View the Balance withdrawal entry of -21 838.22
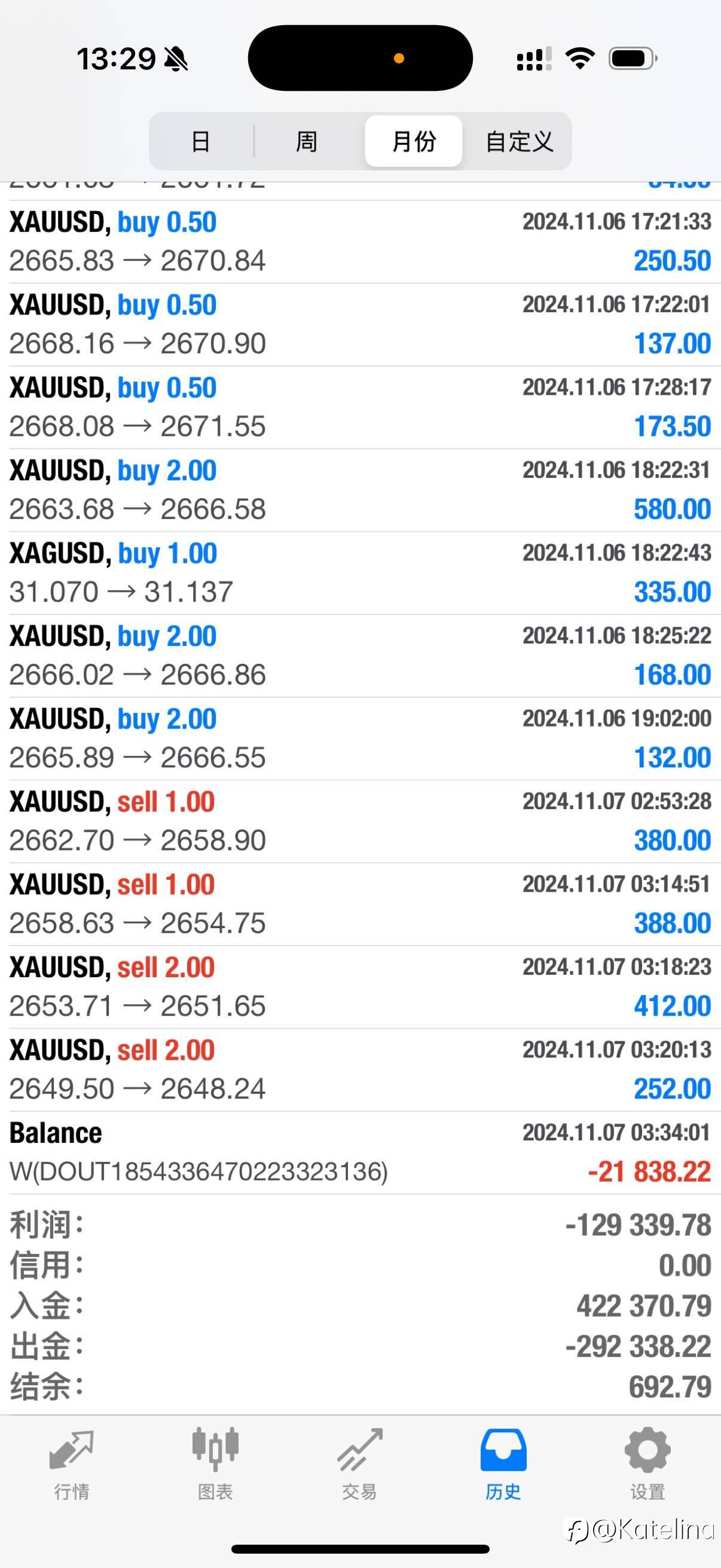The image size is (721, 1568). (360, 1152)
